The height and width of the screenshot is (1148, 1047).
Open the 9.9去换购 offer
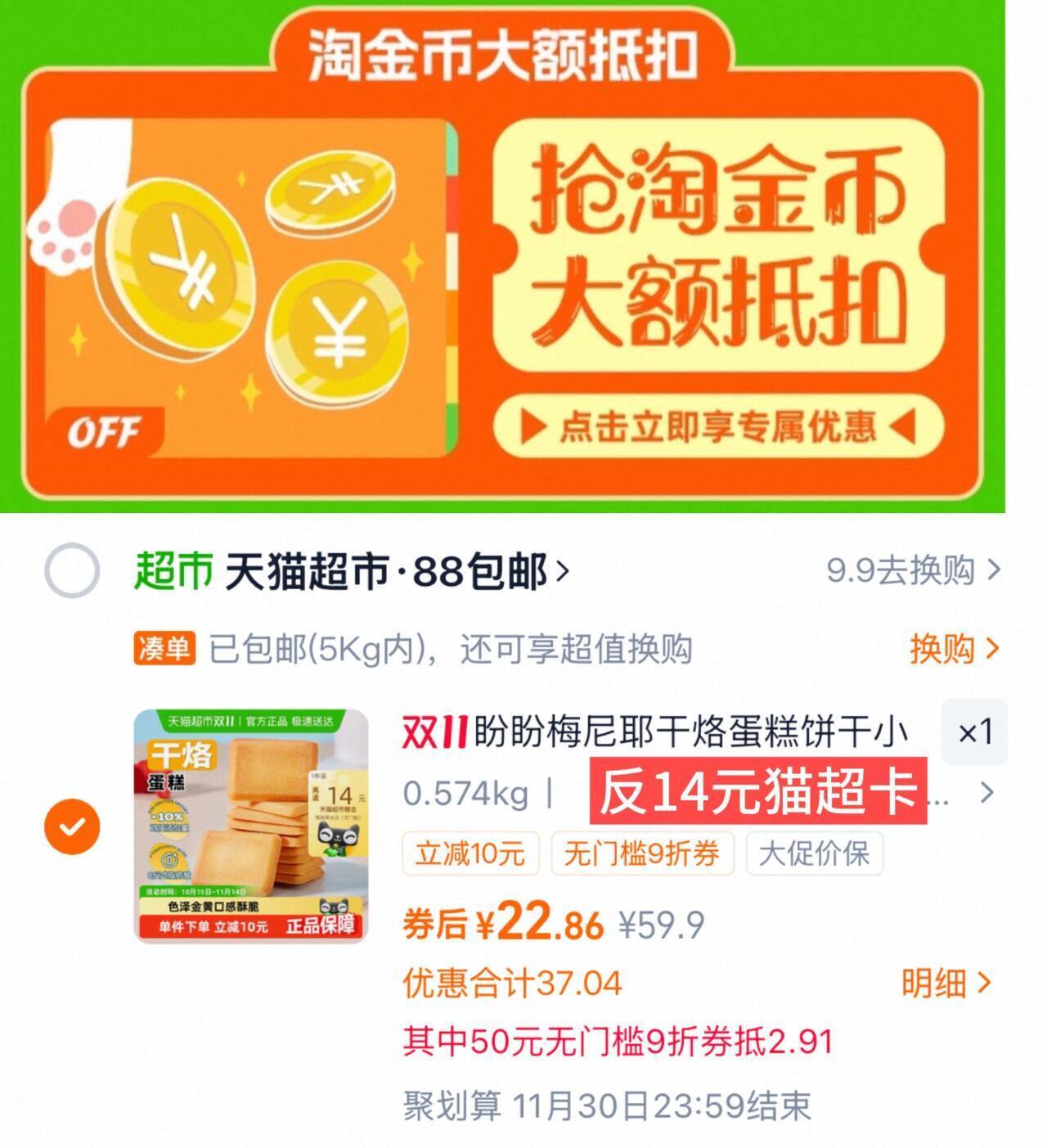(913, 570)
